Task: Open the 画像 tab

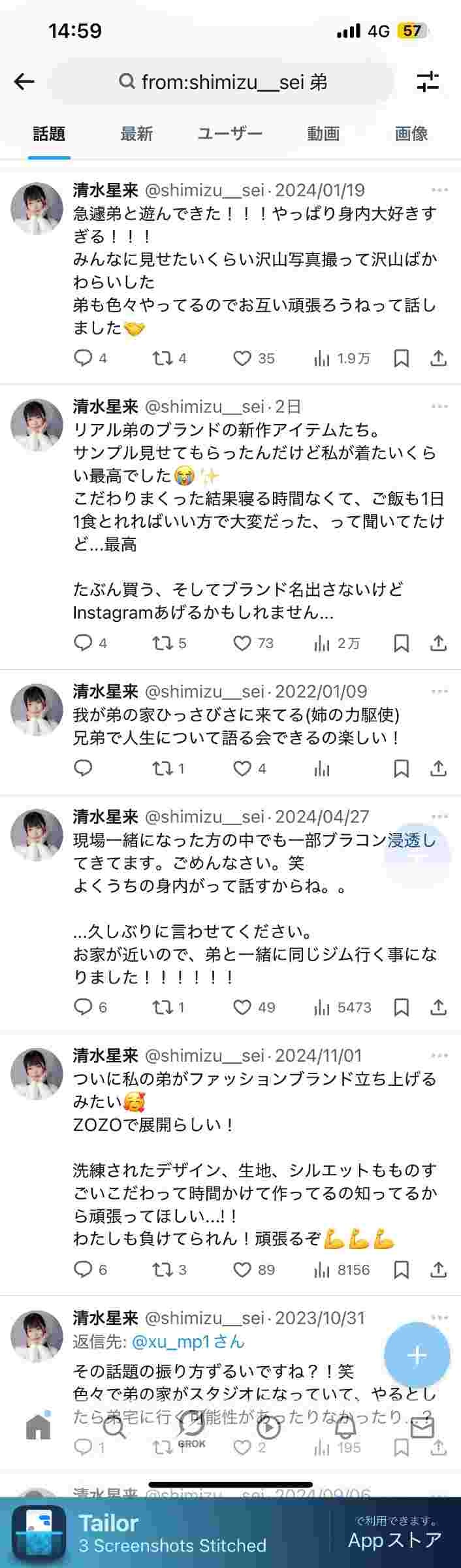Action: 411,134
